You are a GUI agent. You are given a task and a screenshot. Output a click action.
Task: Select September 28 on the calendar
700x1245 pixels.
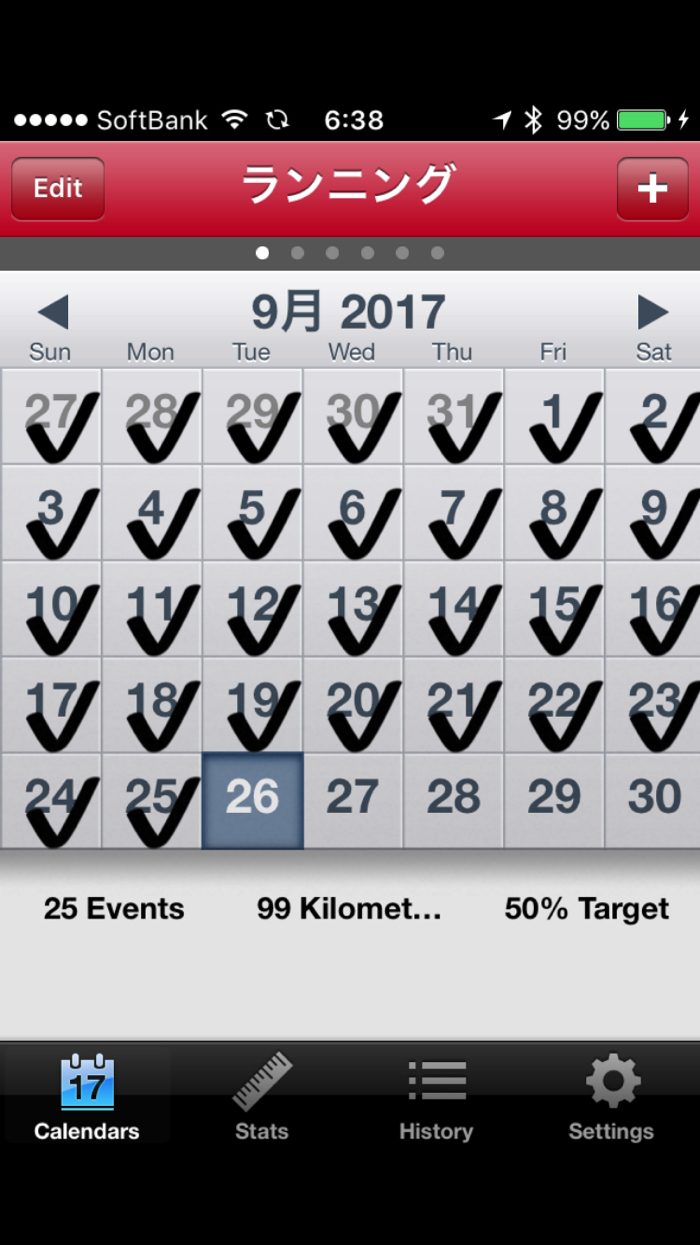(454, 800)
